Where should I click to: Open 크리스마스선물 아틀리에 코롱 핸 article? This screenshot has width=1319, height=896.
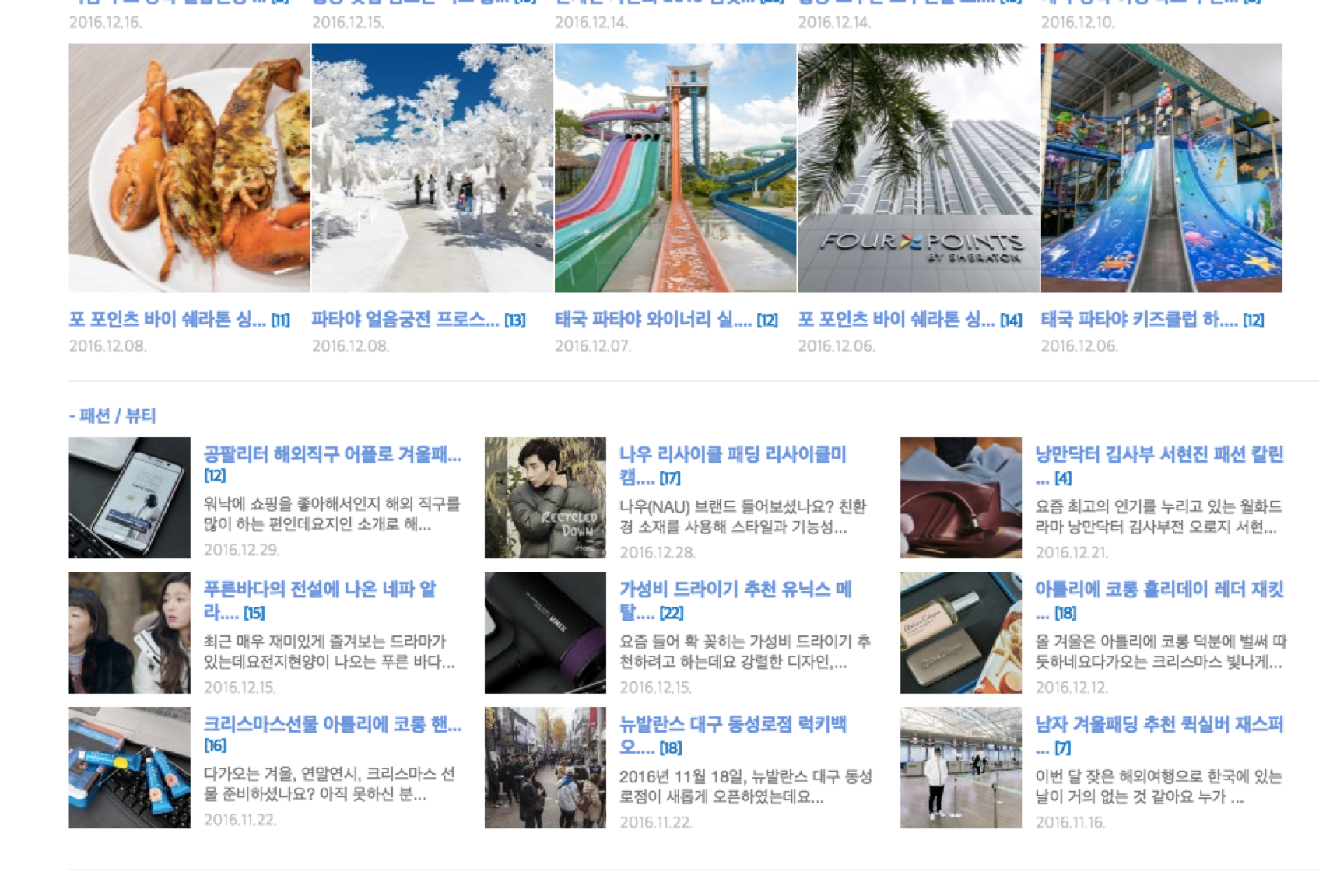(x=332, y=725)
